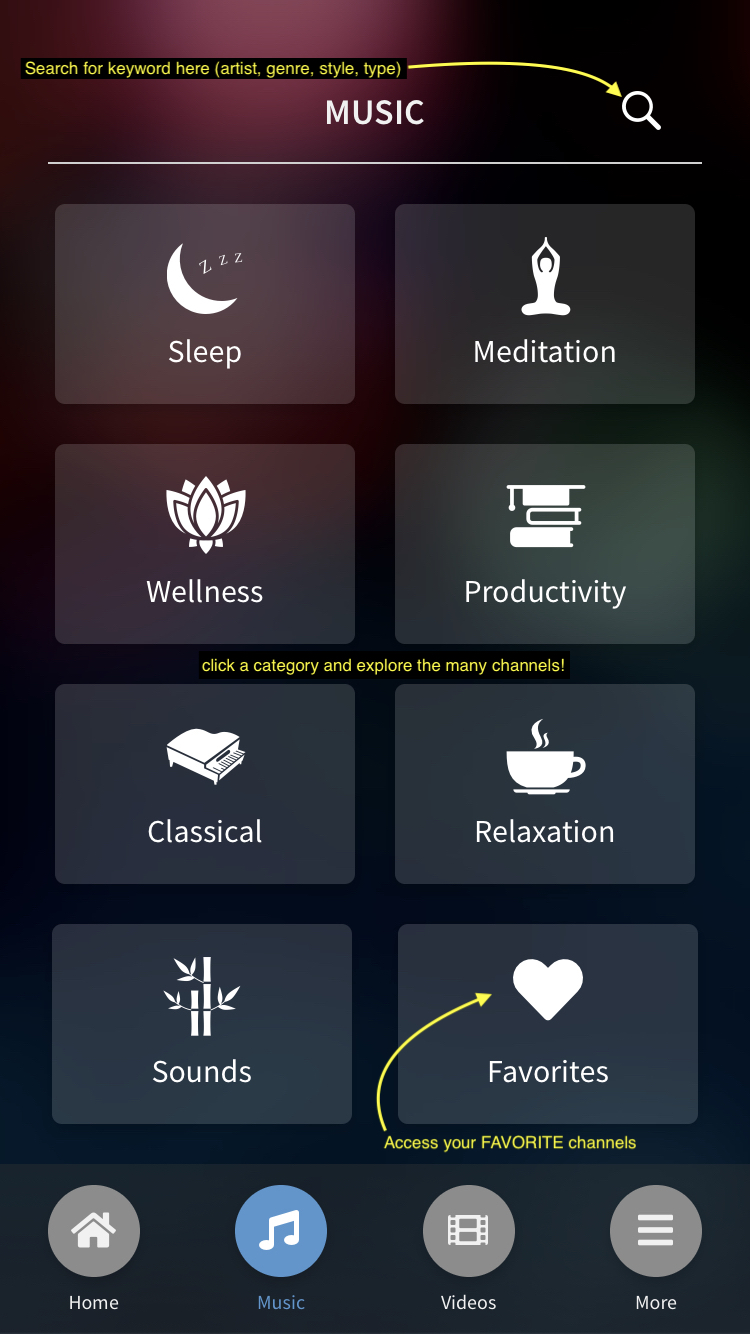Open the More hamburger menu icon
750x1334 pixels.
tap(656, 1230)
